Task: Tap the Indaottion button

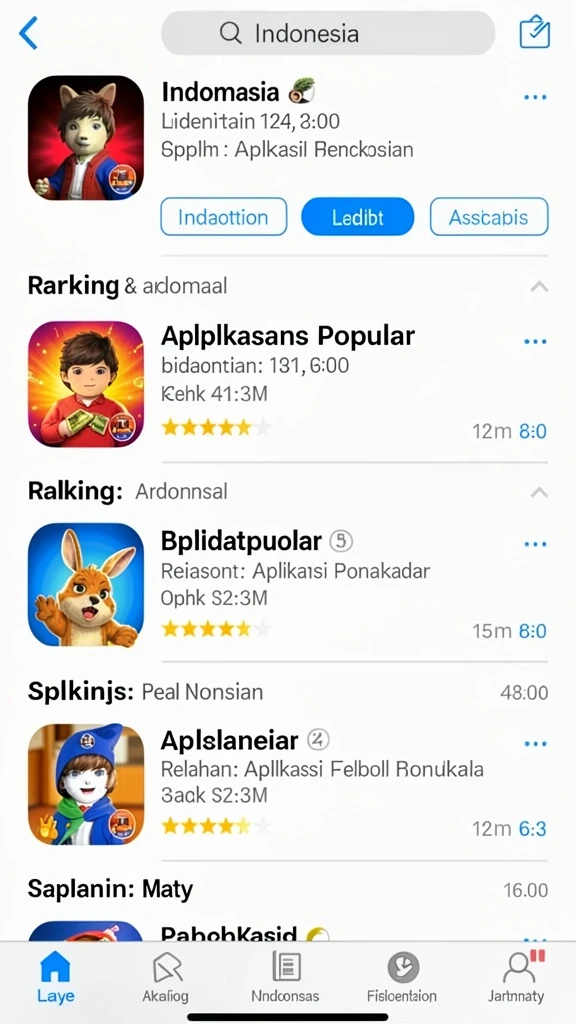Action: 223,217
